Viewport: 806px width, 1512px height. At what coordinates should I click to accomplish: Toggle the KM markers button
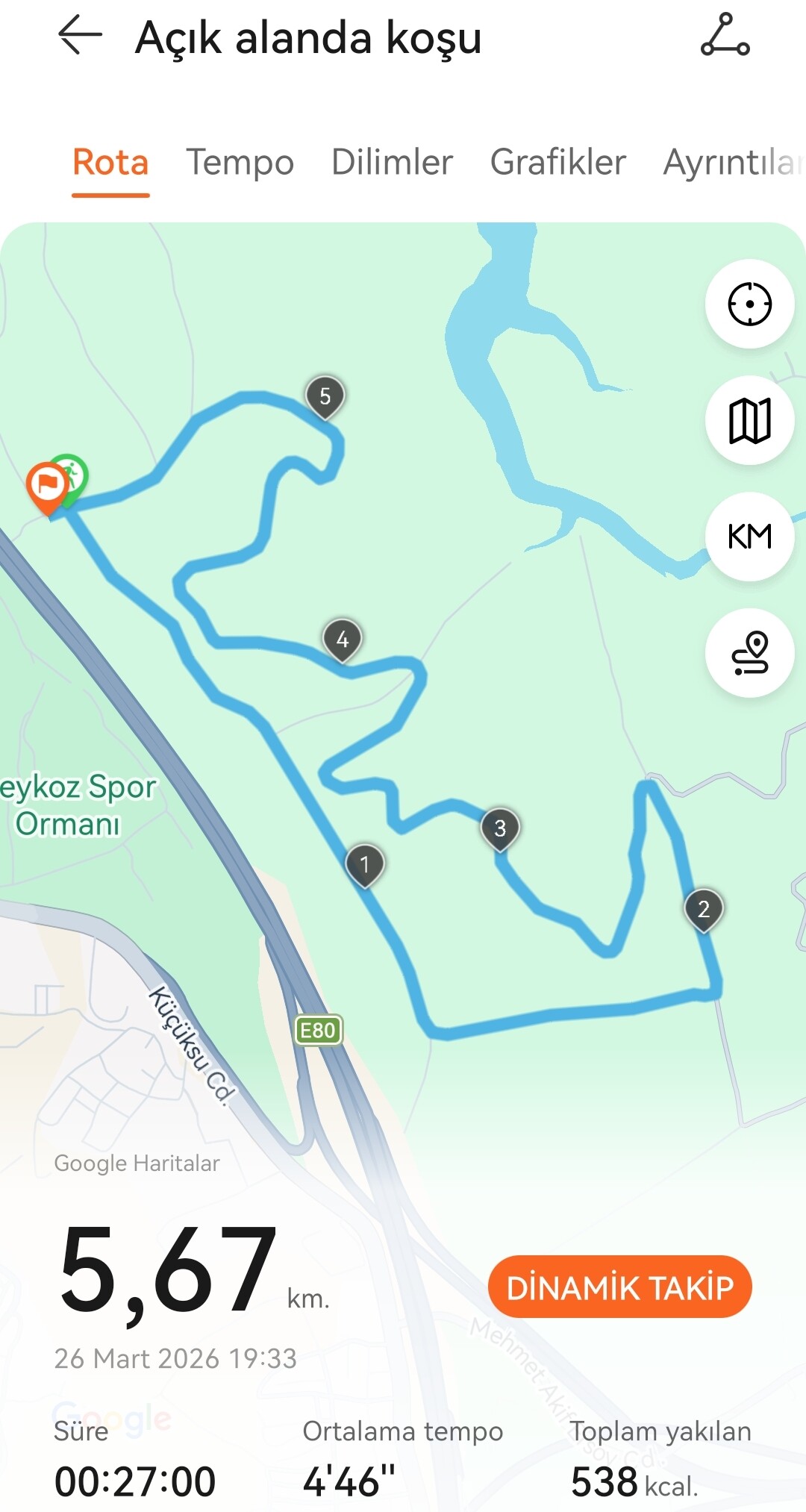click(749, 537)
